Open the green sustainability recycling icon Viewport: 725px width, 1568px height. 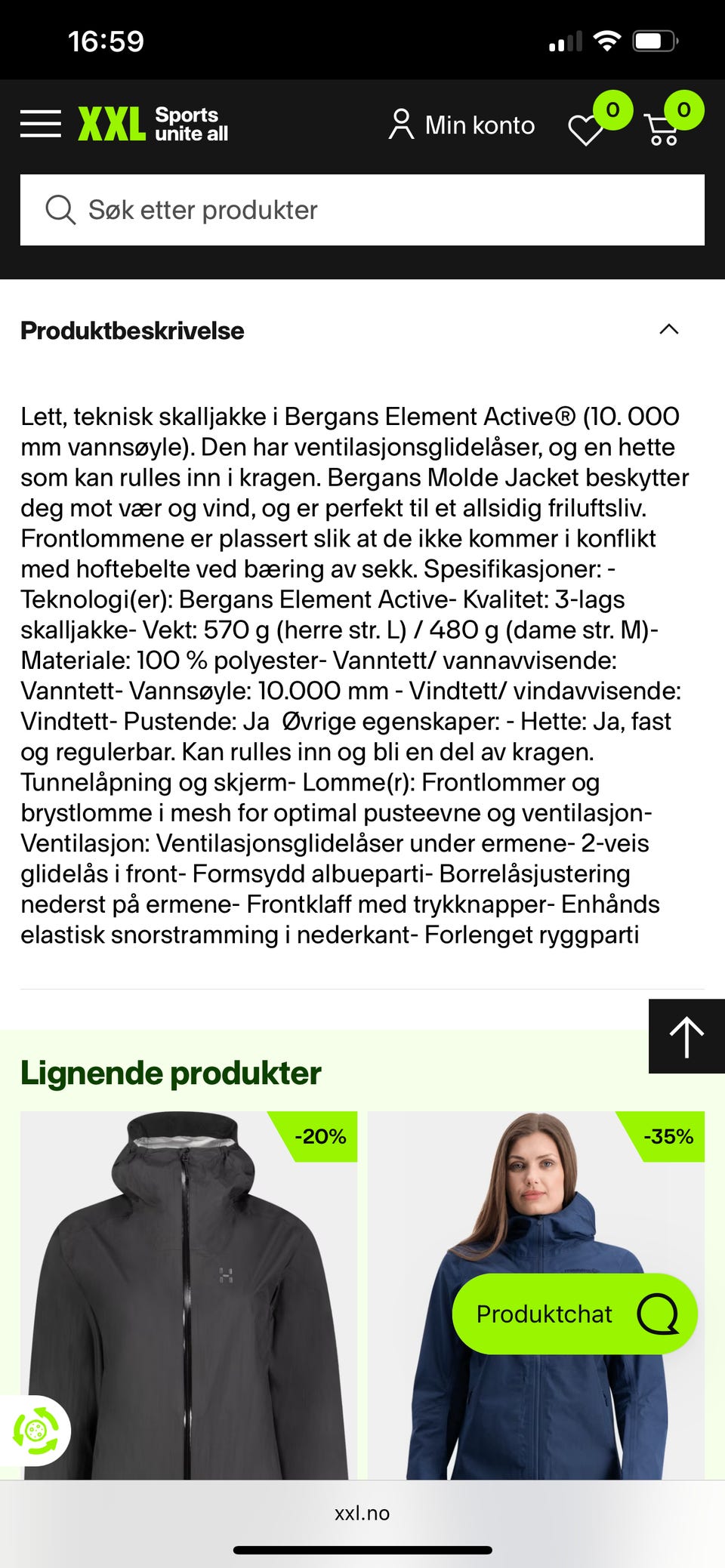tap(35, 1431)
